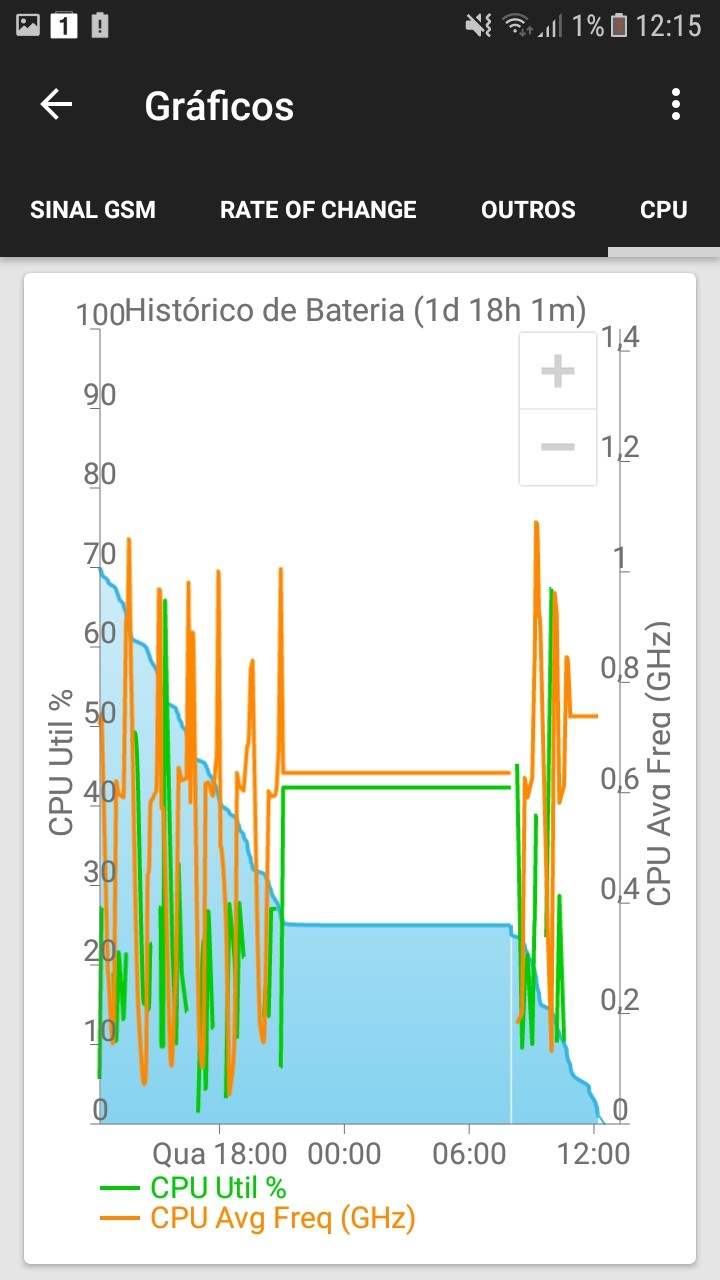Zoom out the chart with minus button
The width and height of the screenshot is (720, 1280).
pyautogui.click(x=558, y=447)
